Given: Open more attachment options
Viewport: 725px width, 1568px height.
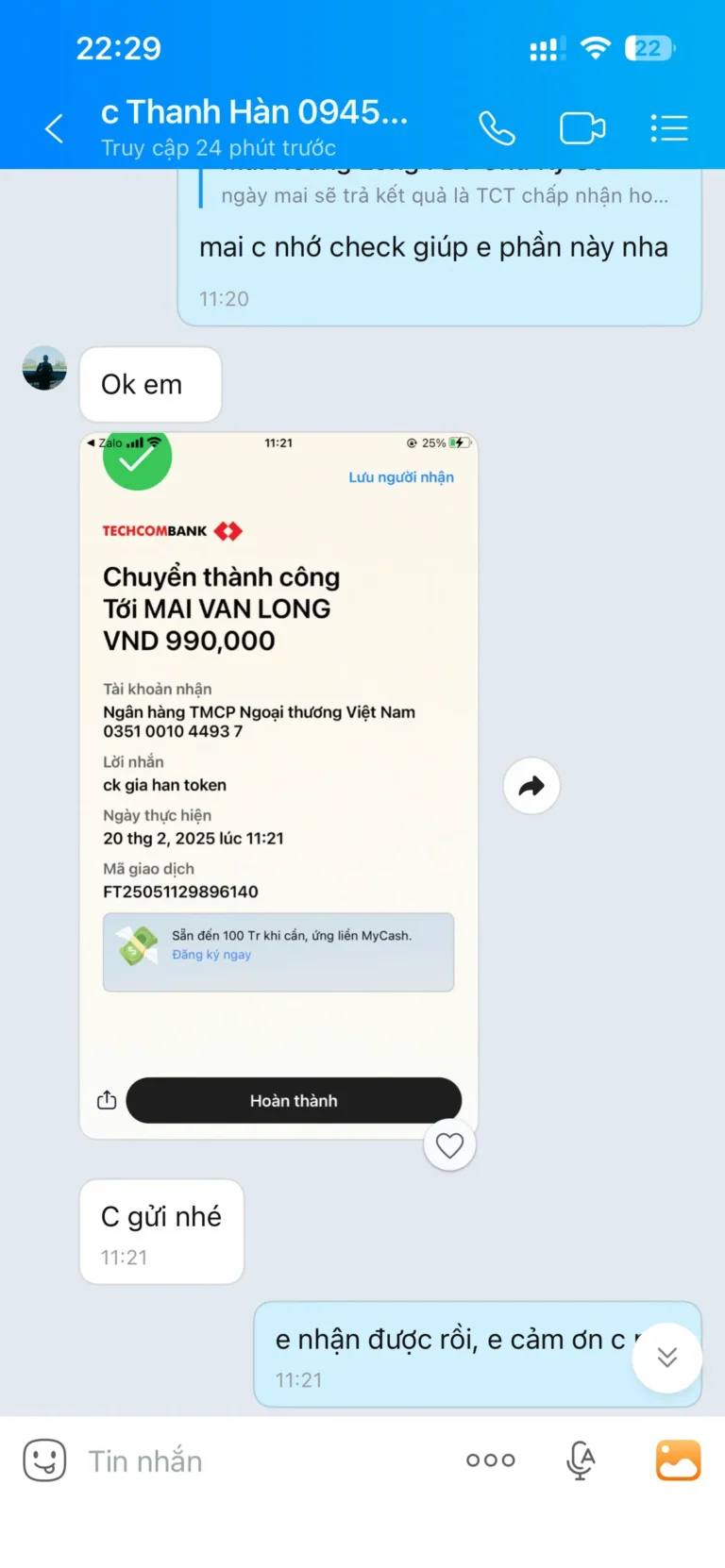Looking at the screenshot, I should [490, 1460].
